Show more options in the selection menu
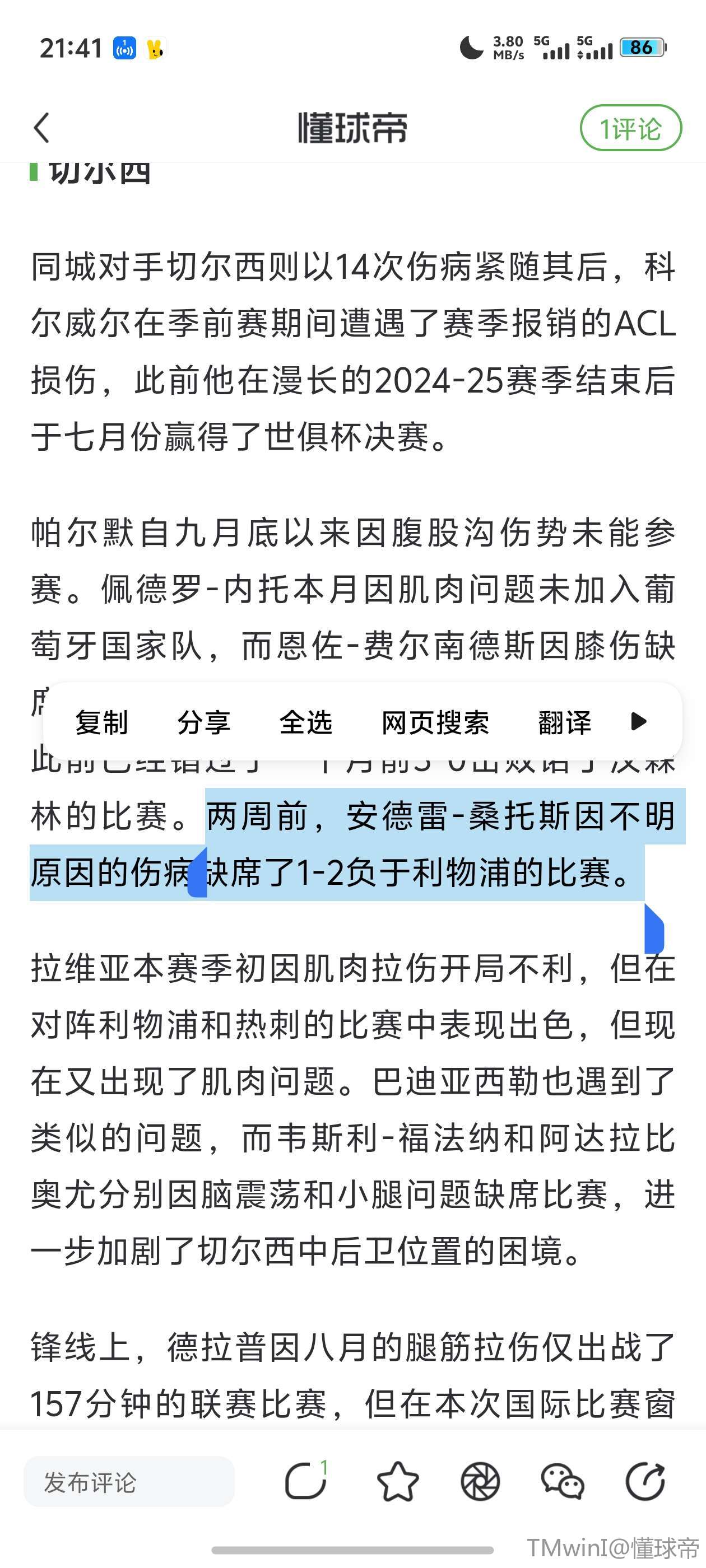 pos(638,722)
